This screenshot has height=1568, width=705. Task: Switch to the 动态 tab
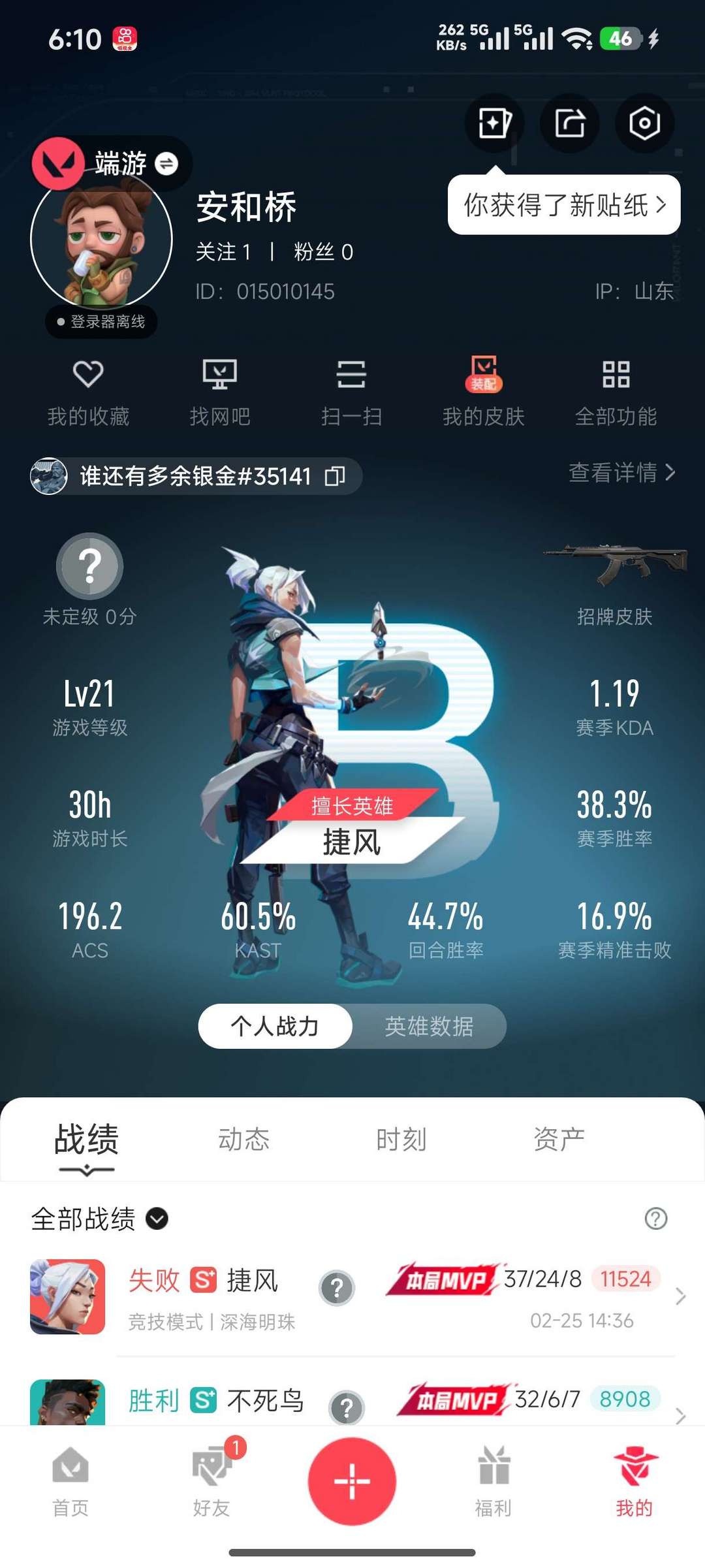243,1140
